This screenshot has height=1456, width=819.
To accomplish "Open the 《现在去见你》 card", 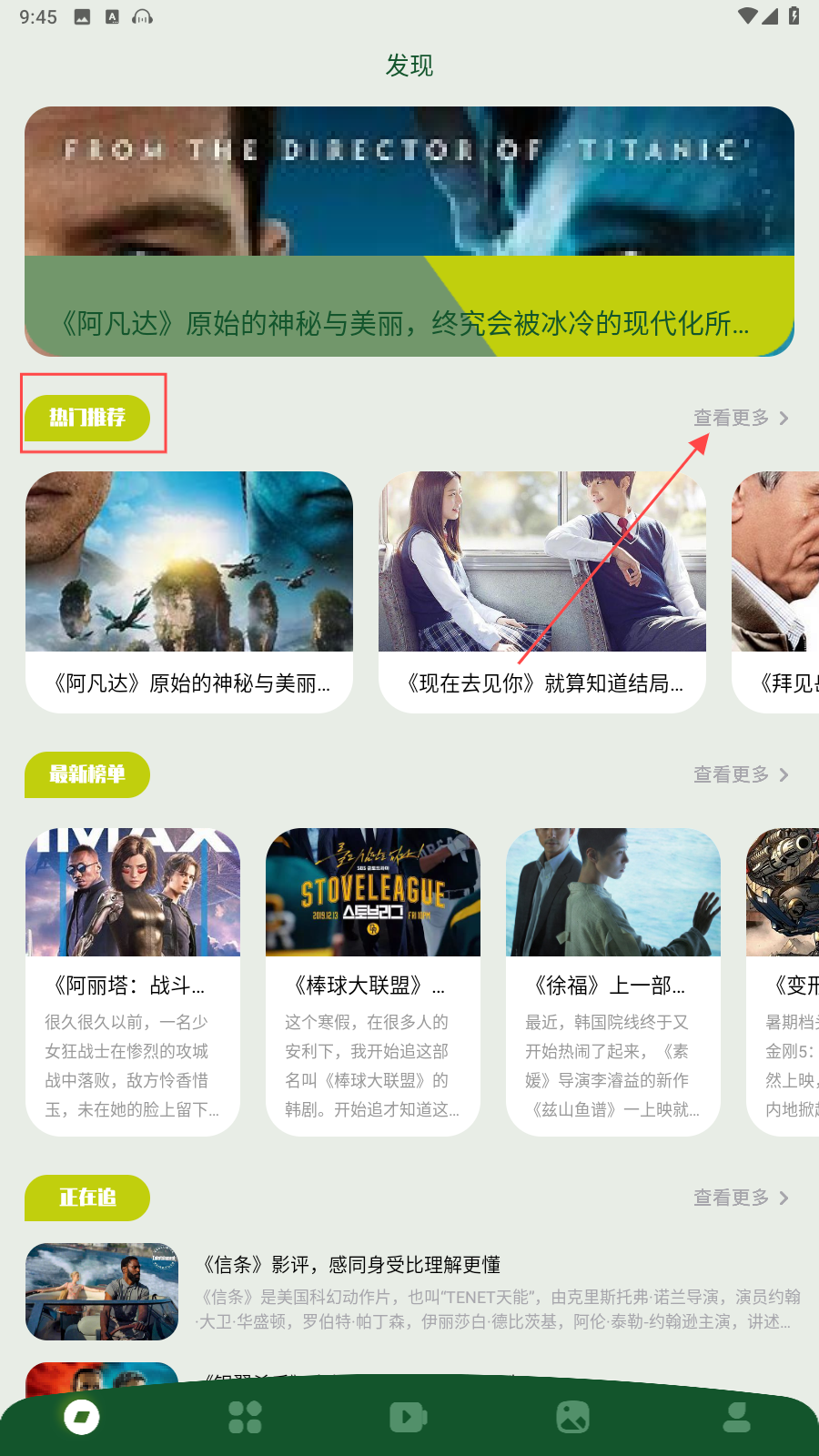I will (541, 591).
